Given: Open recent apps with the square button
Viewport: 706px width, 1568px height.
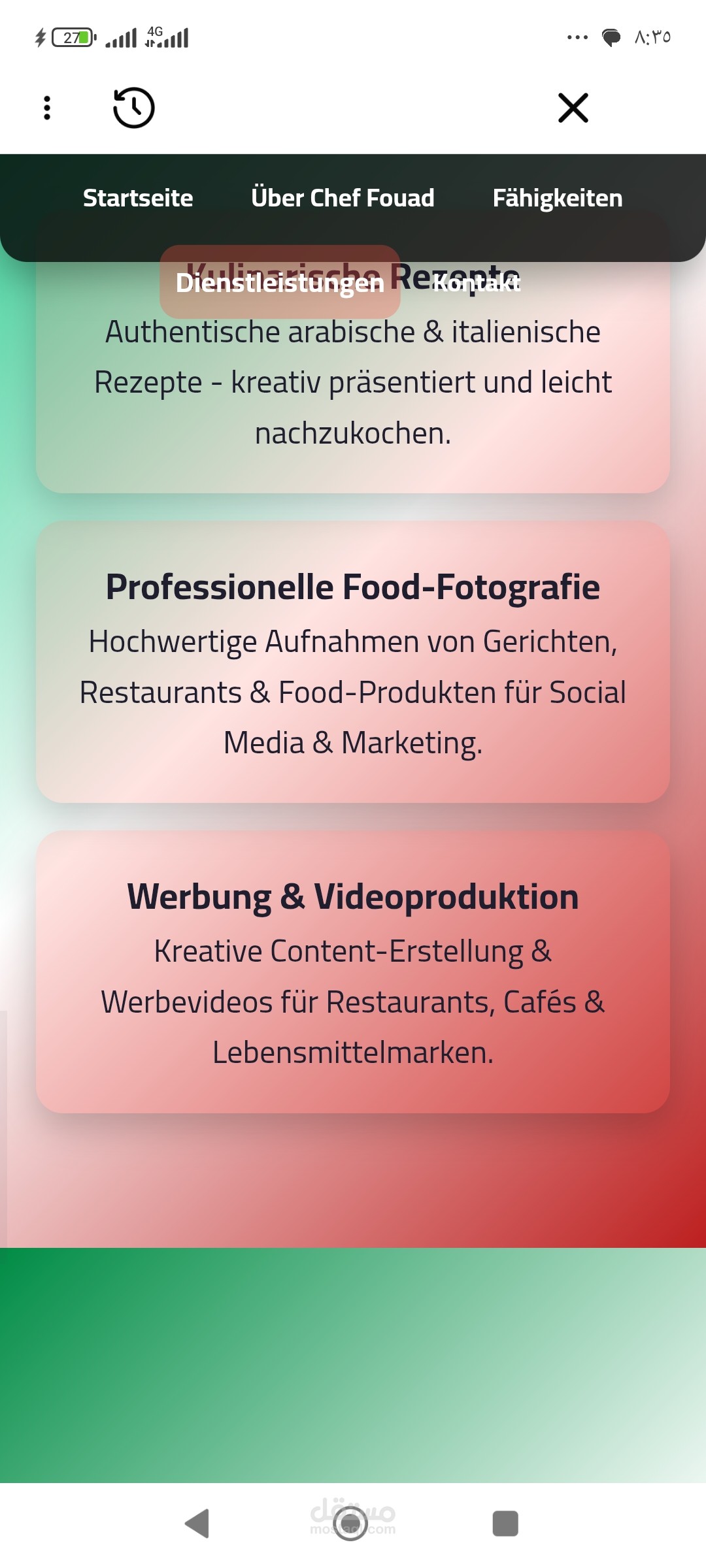Looking at the screenshot, I should point(505,1524).
